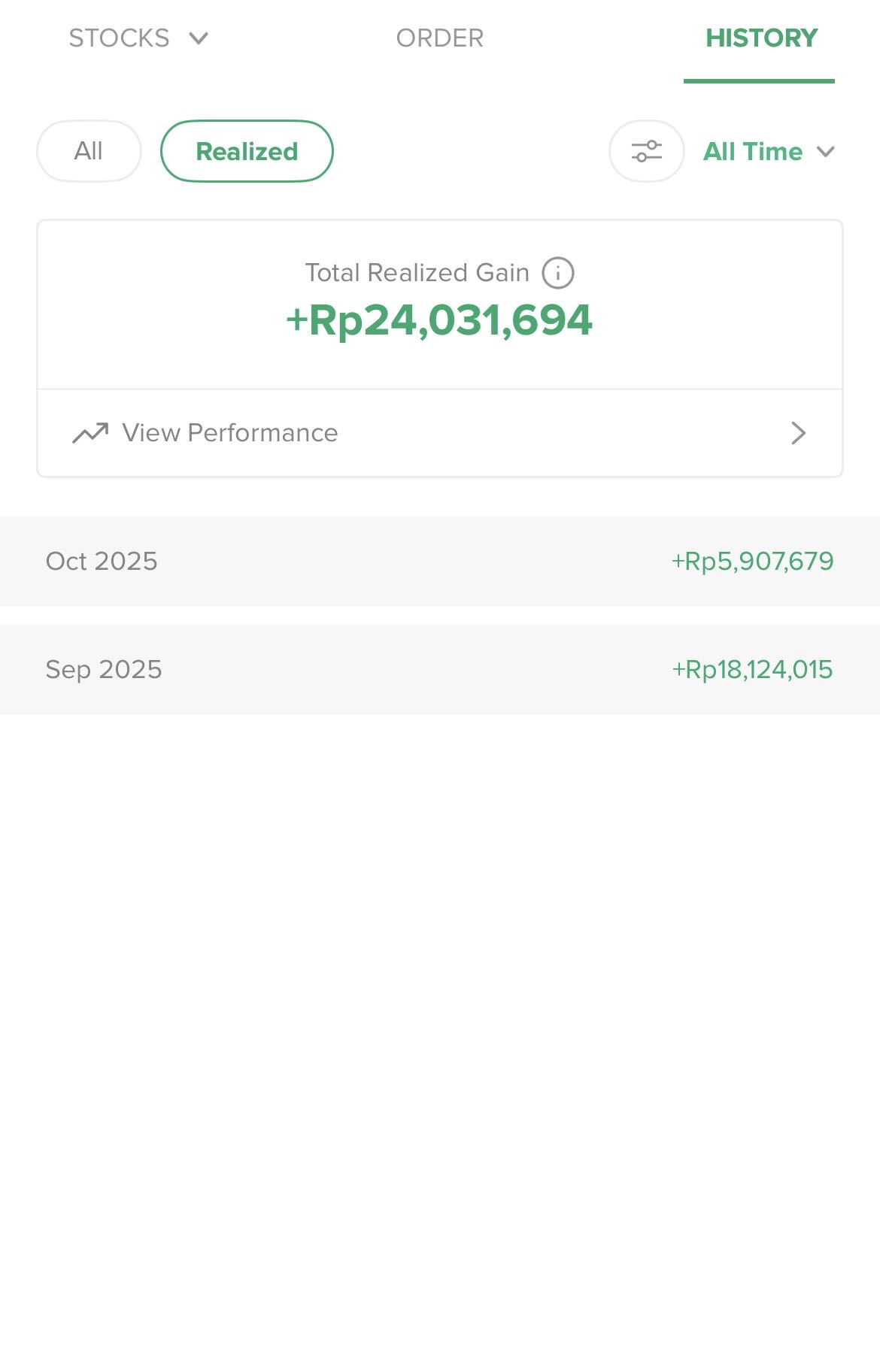Screen dimensions: 880x1372
Task: Show info about Total Realized Gain
Action: (558, 273)
